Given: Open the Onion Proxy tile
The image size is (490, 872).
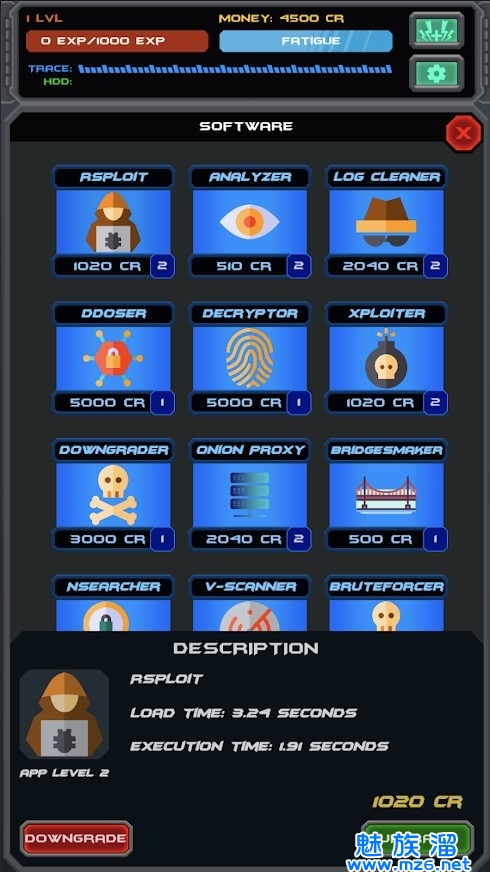Looking at the screenshot, I should click(x=250, y=494).
